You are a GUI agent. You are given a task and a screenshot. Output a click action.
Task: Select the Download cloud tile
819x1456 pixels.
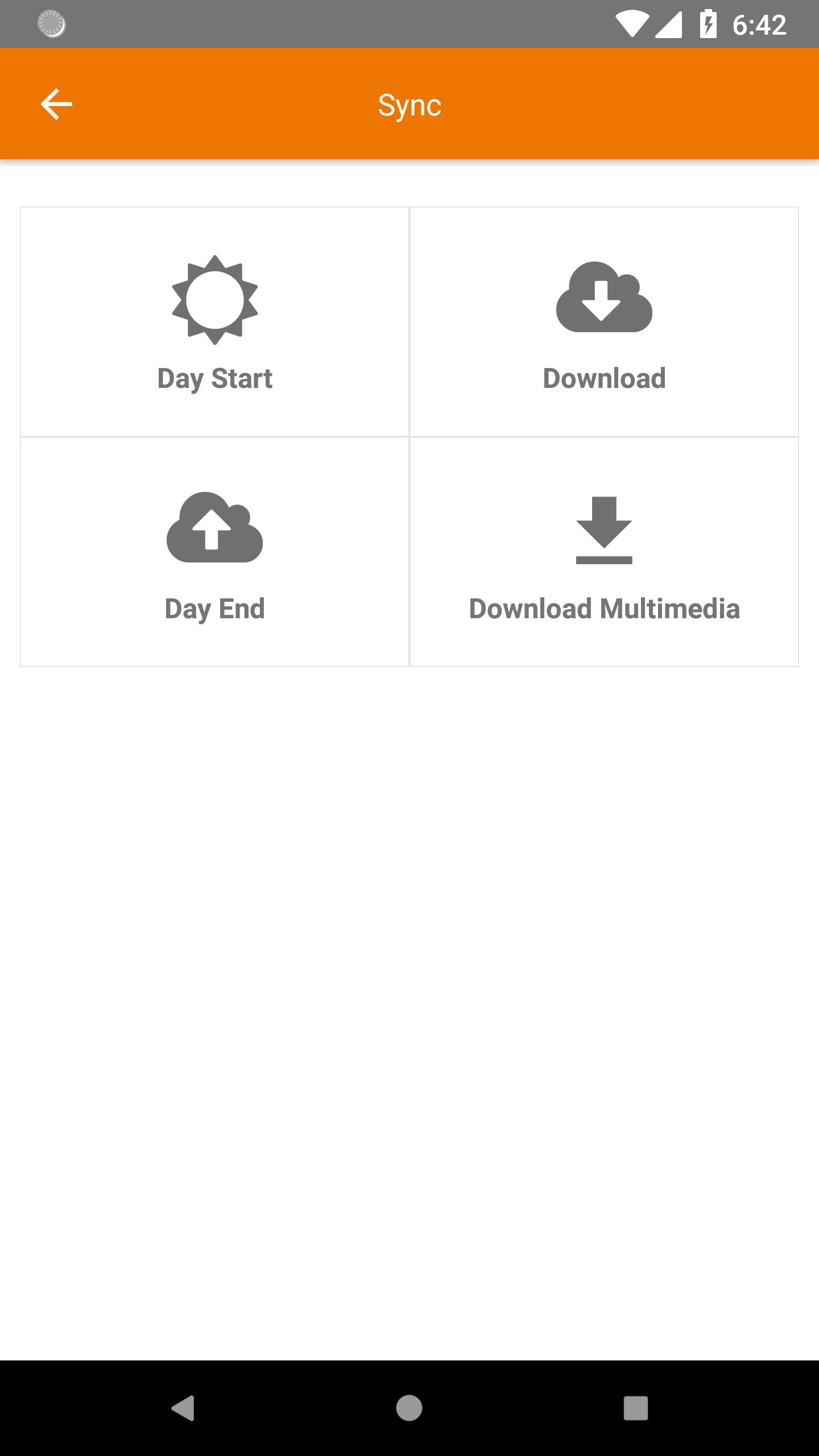(x=604, y=322)
